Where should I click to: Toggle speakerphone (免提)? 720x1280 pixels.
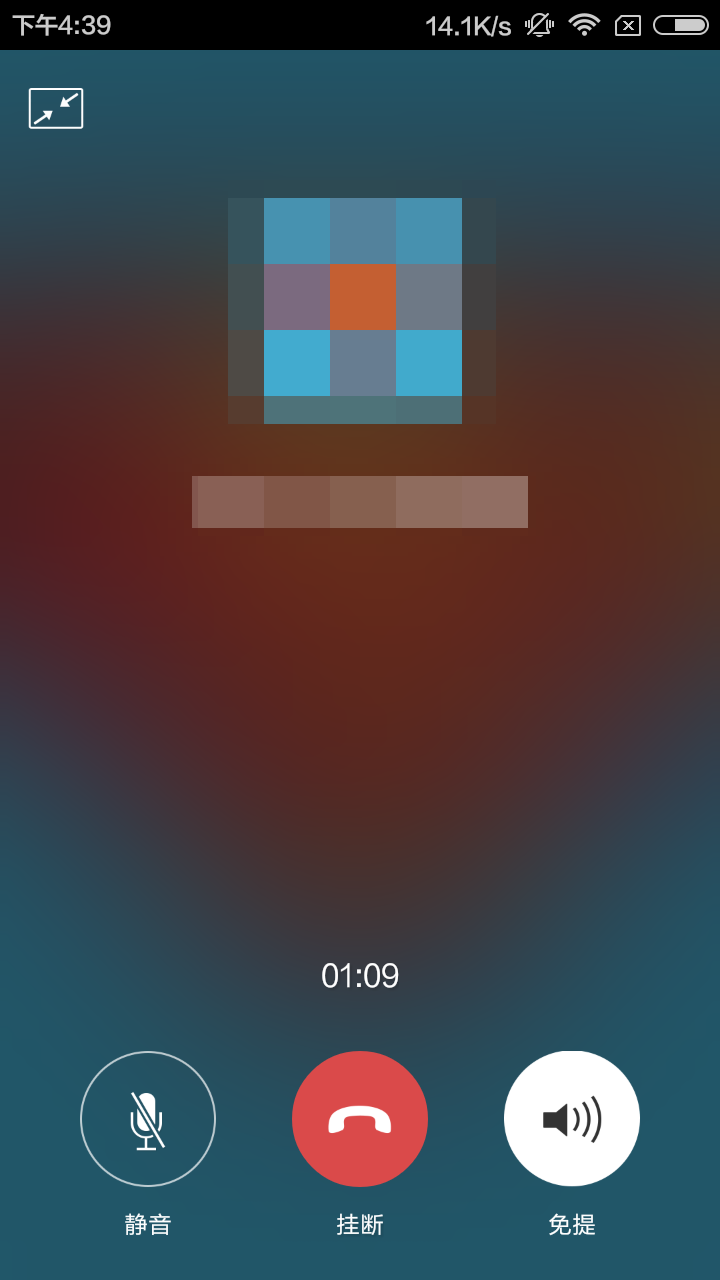[572, 1118]
